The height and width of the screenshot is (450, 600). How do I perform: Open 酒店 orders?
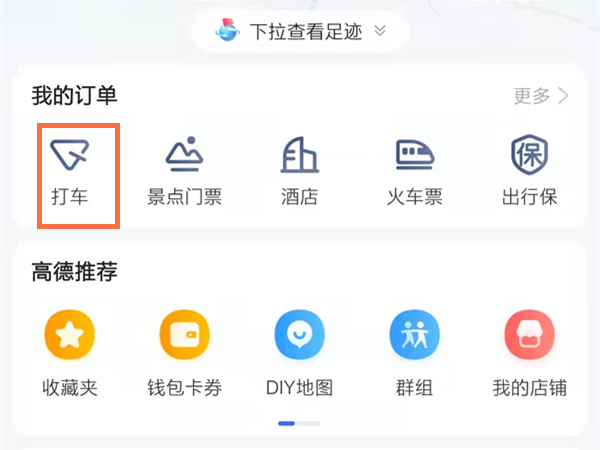pyautogui.click(x=299, y=170)
